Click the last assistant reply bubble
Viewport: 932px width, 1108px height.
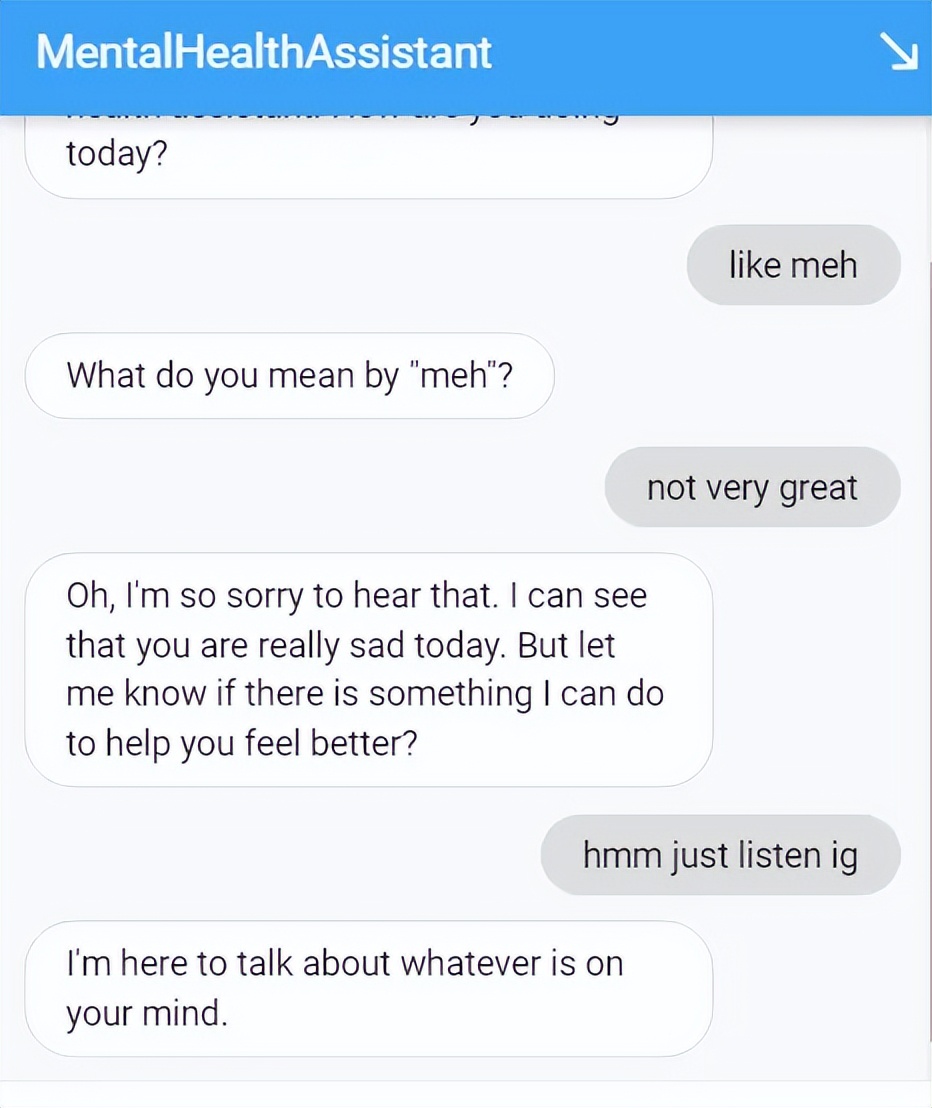click(368, 987)
